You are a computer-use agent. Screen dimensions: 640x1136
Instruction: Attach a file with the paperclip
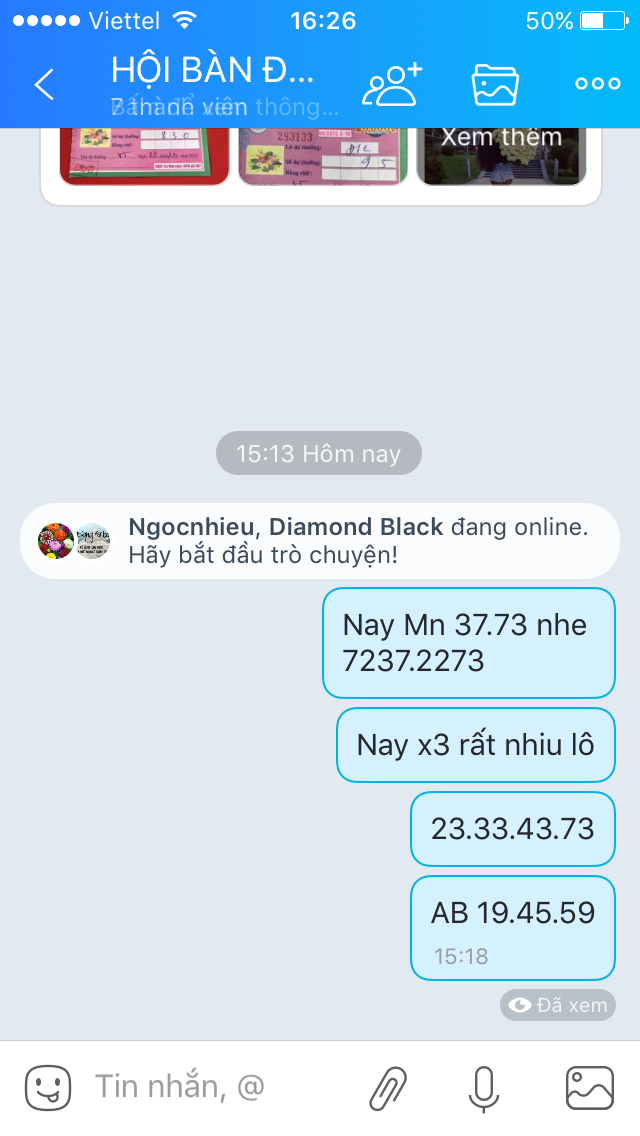388,1087
